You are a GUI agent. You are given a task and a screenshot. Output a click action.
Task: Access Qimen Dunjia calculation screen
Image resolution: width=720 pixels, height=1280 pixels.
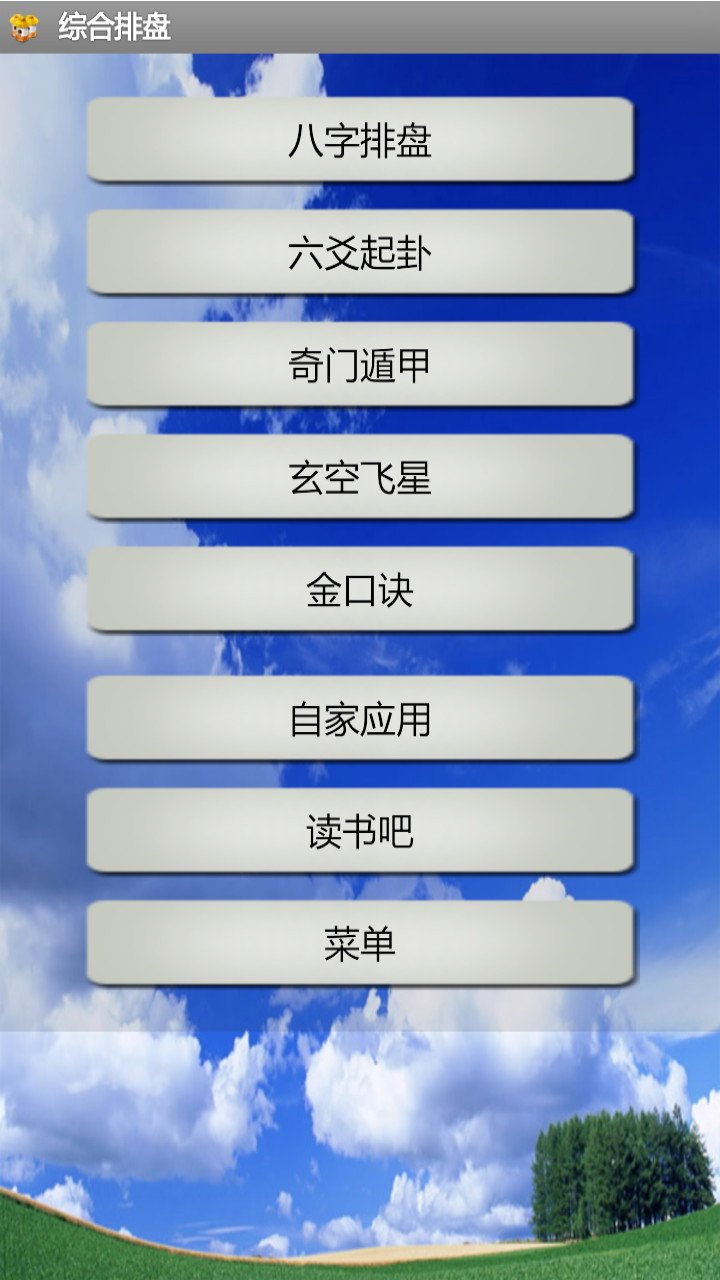(360, 365)
